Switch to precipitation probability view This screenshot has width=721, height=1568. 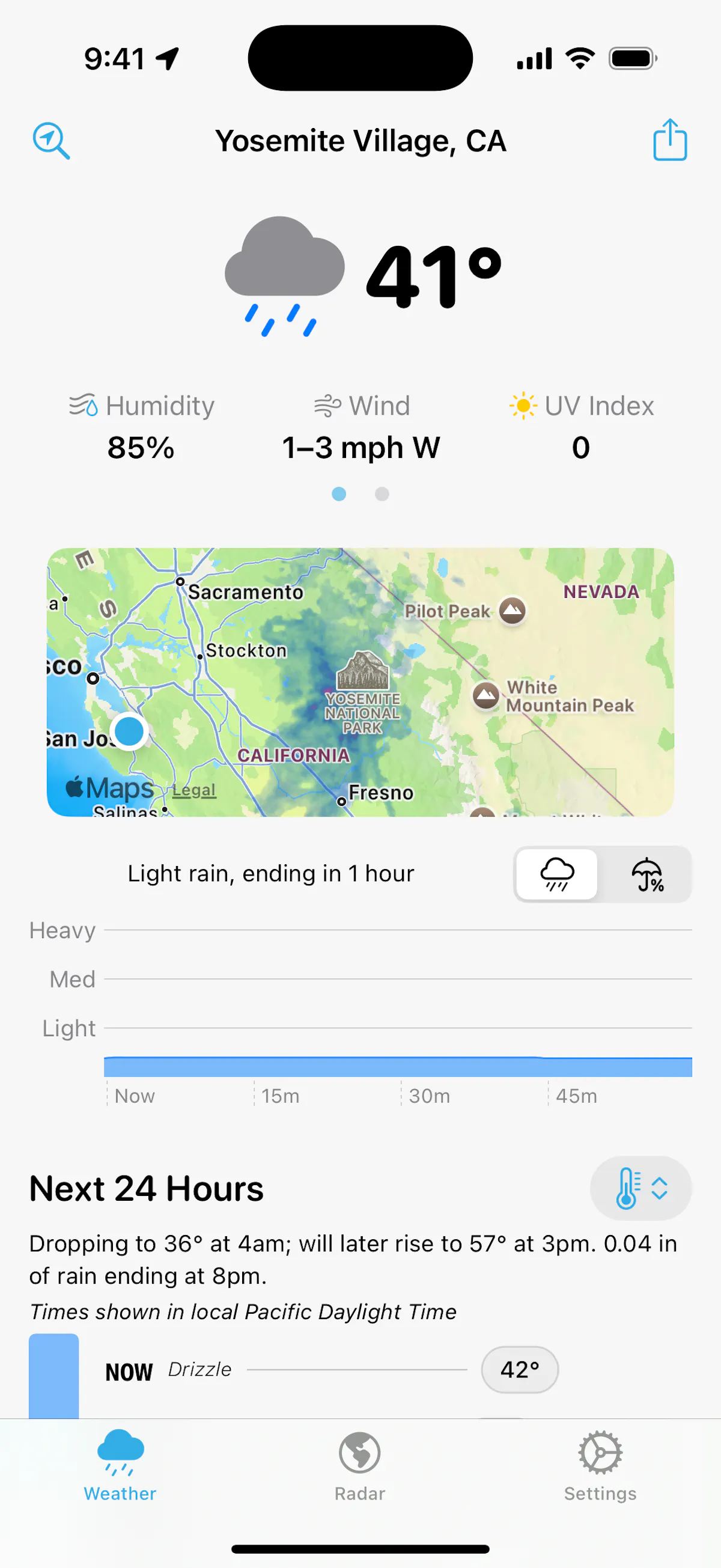[646, 874]
